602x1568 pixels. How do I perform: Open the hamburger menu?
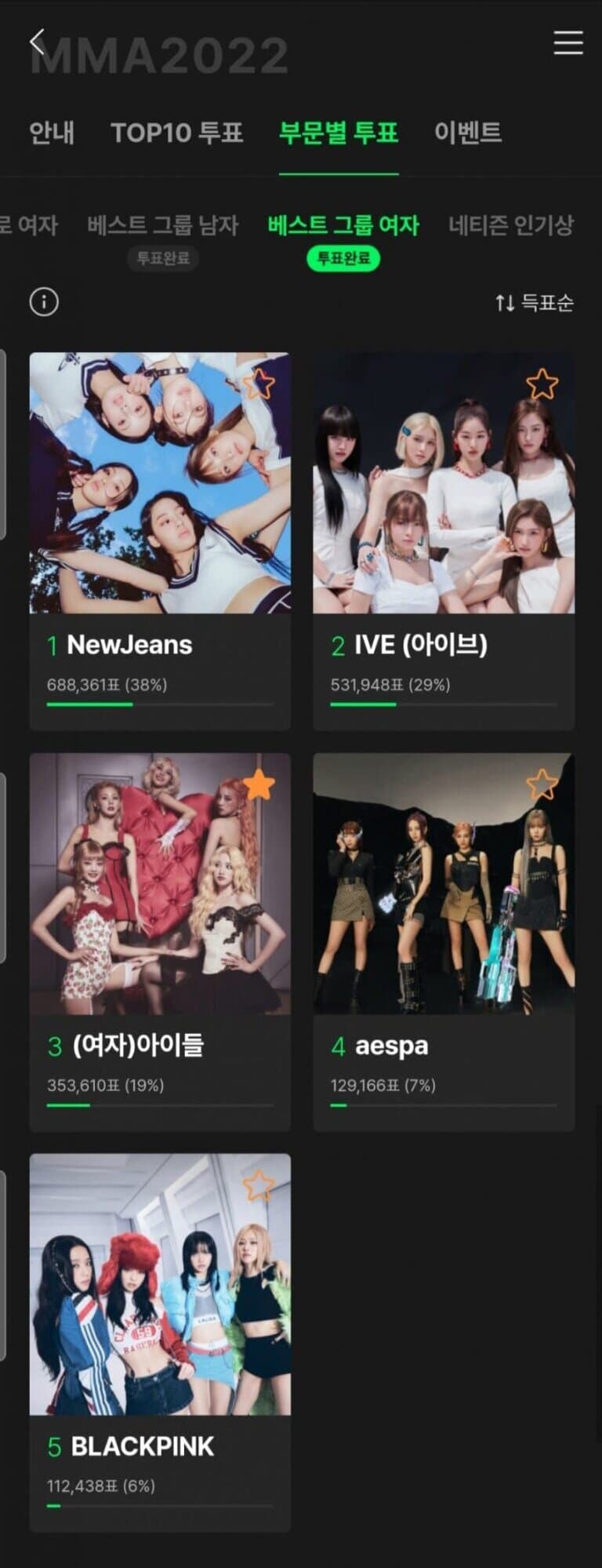[x=568, y=42]
